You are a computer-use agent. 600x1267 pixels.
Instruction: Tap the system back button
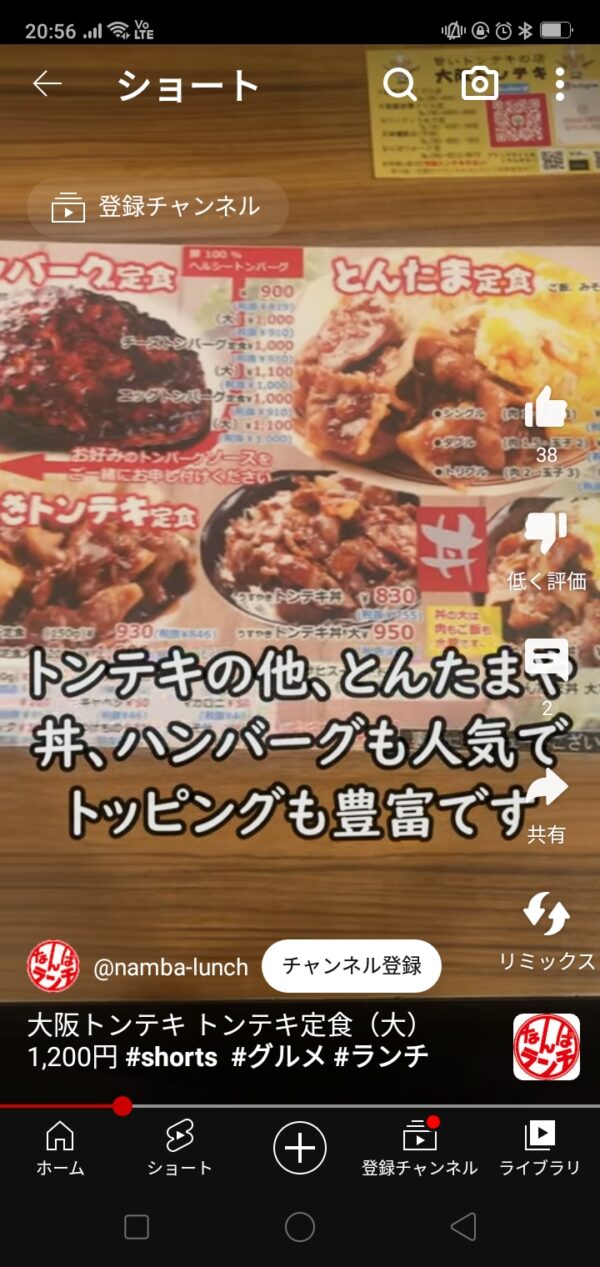click(x=462, y=1227)
